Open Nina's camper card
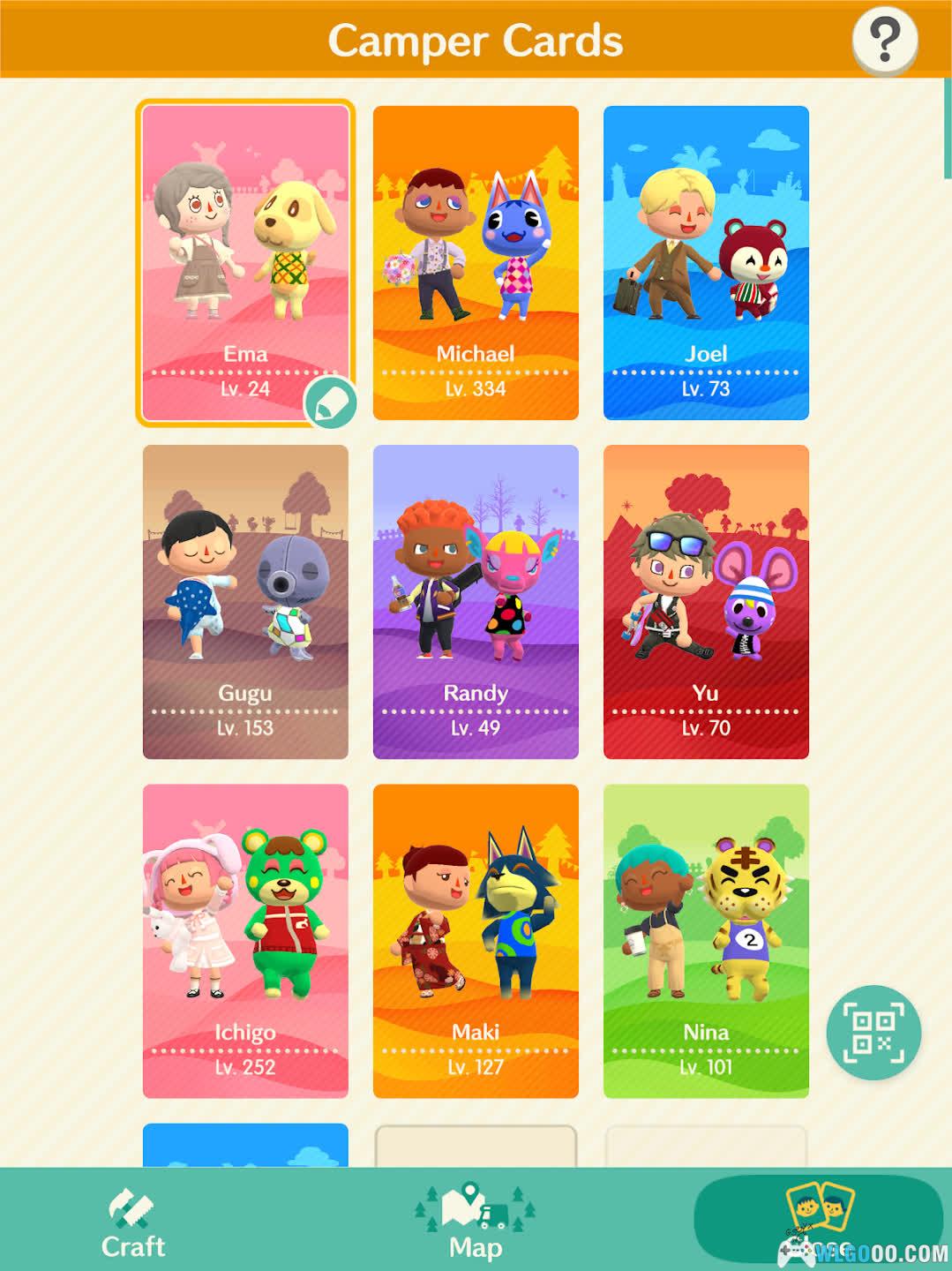The height and width of the screenshot is (1271, 952). [x=706, y=941]
